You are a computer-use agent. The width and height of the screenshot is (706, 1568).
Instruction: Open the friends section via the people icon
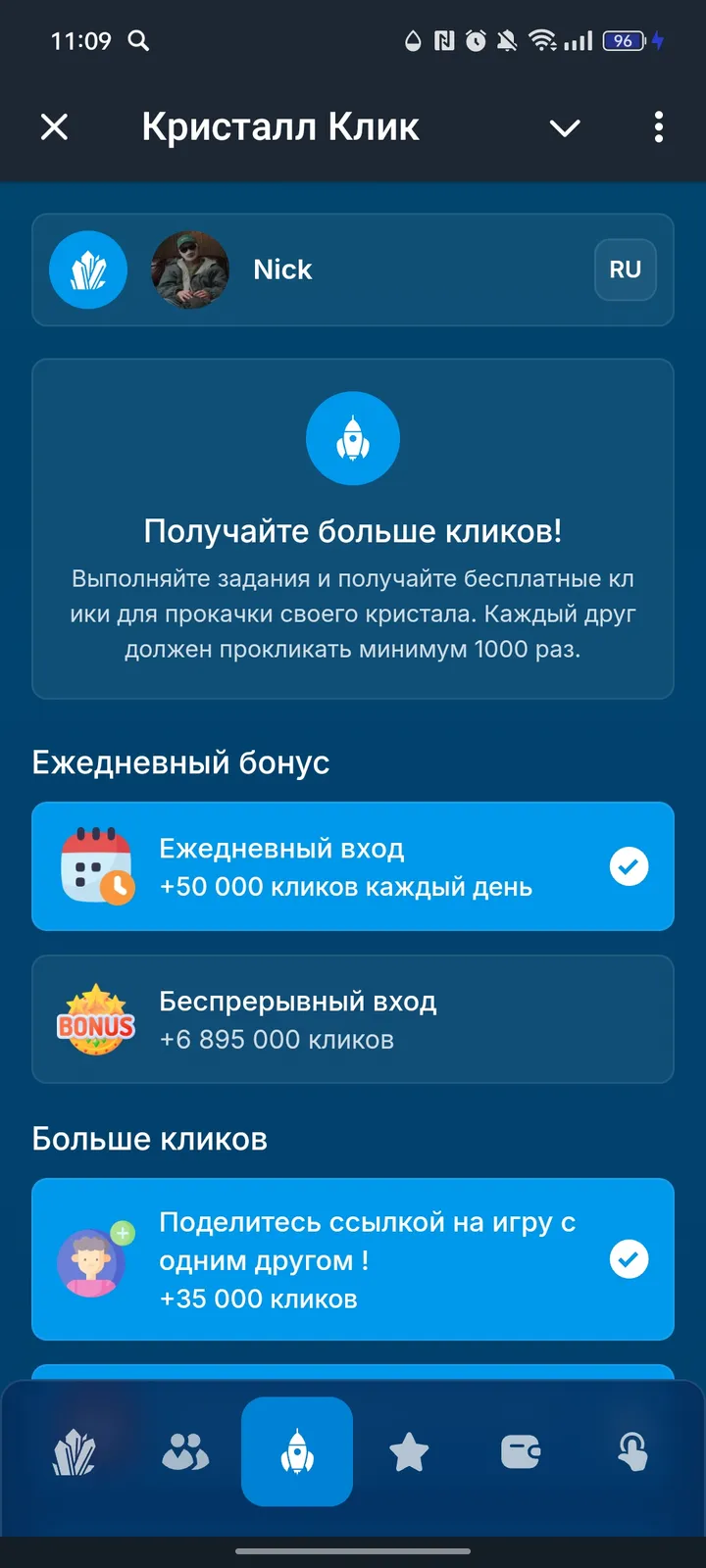tap(185, 1452)
